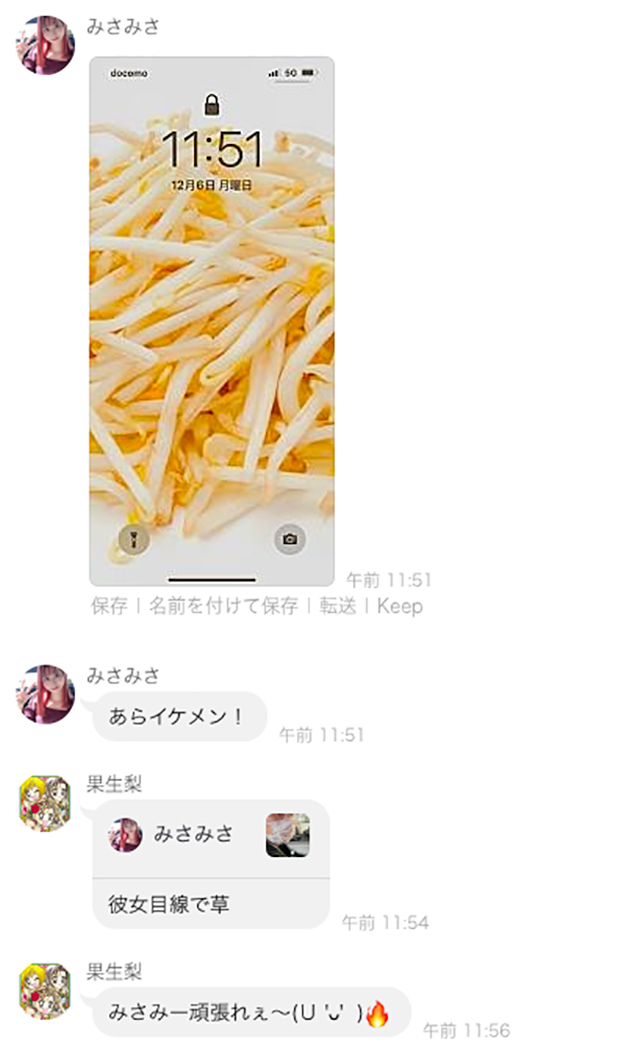Forward the photo with 転送
The image size is (640, 1048).
338,606
